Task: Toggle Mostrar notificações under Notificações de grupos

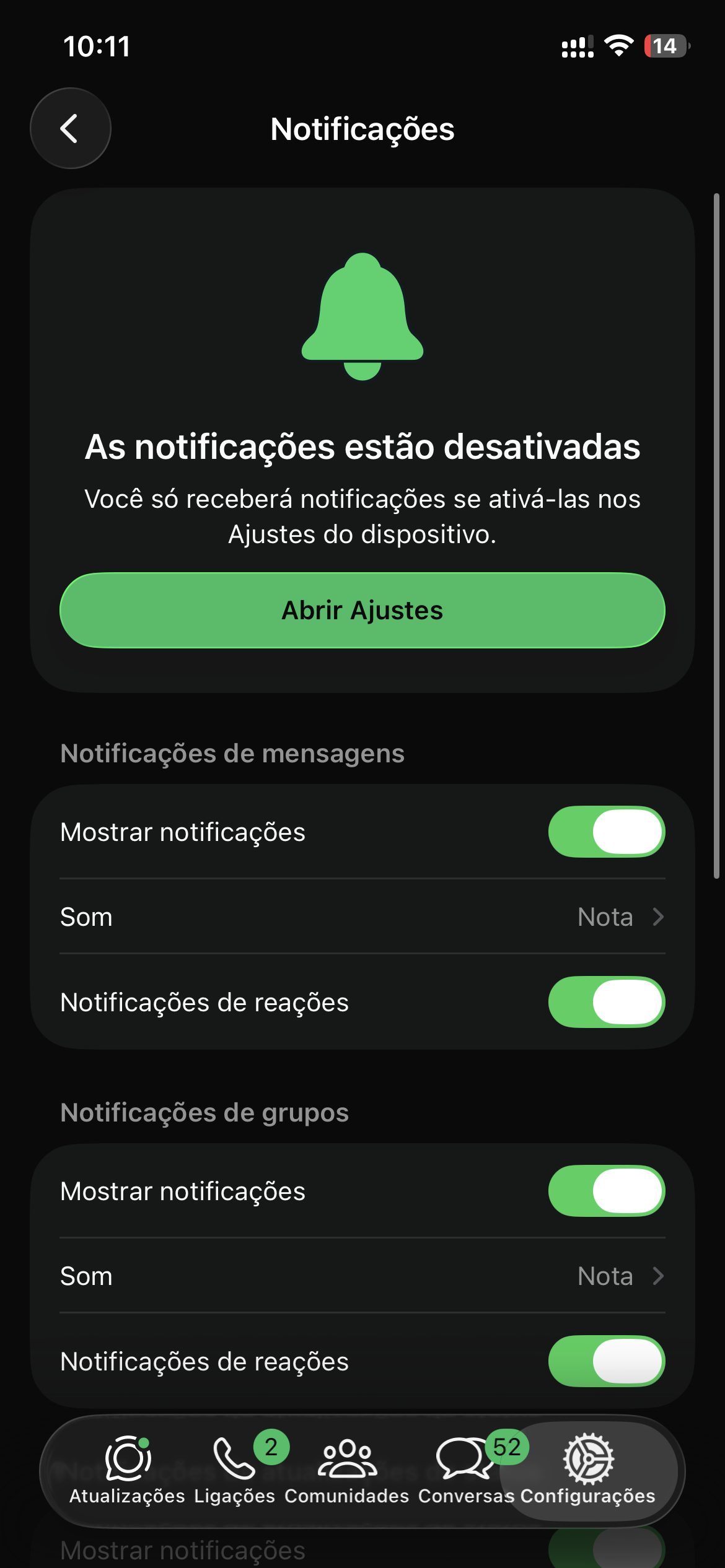Action: (606, 1191)
